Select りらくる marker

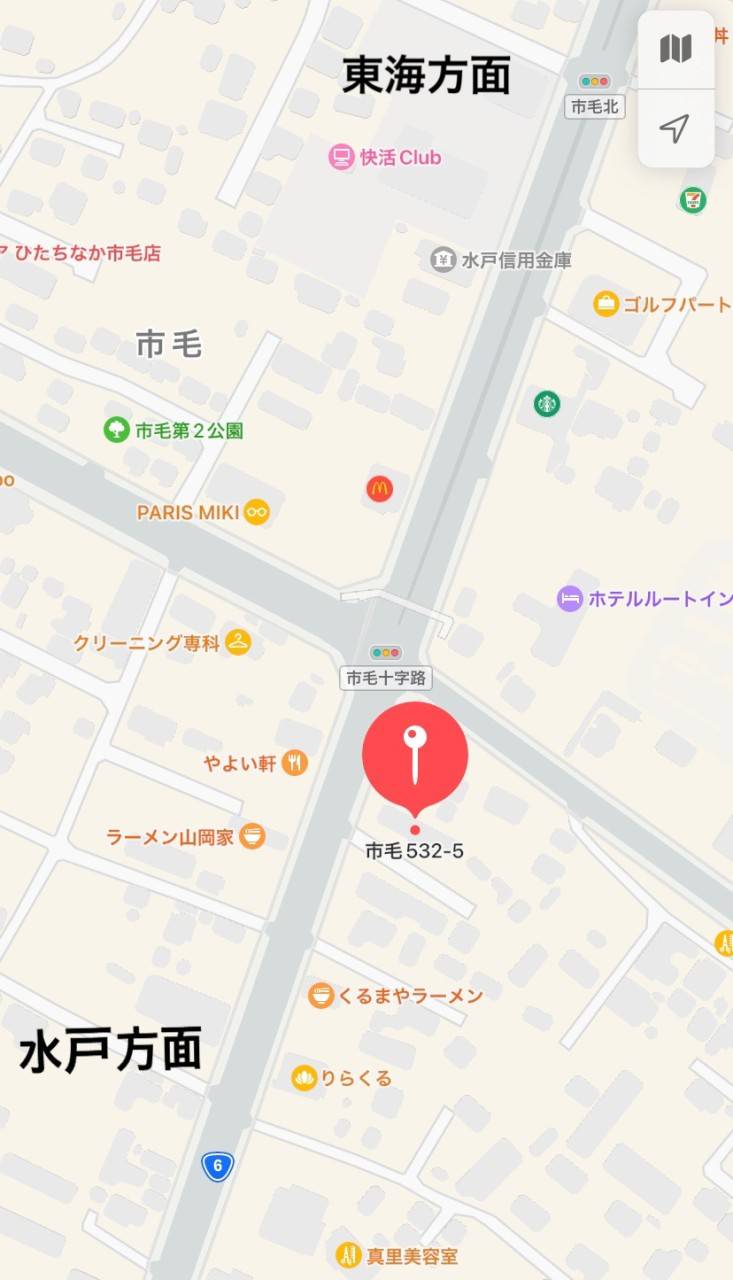click(304, 1078)
